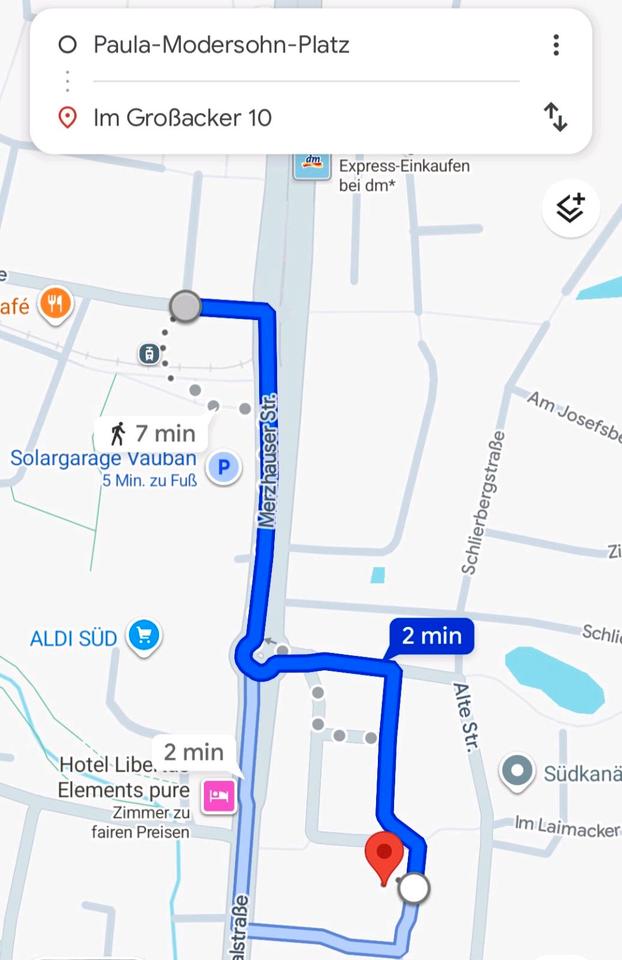The image size is (622, 960).
Task: Choose the alternative 2 min route label
Action: coord(193,752)
